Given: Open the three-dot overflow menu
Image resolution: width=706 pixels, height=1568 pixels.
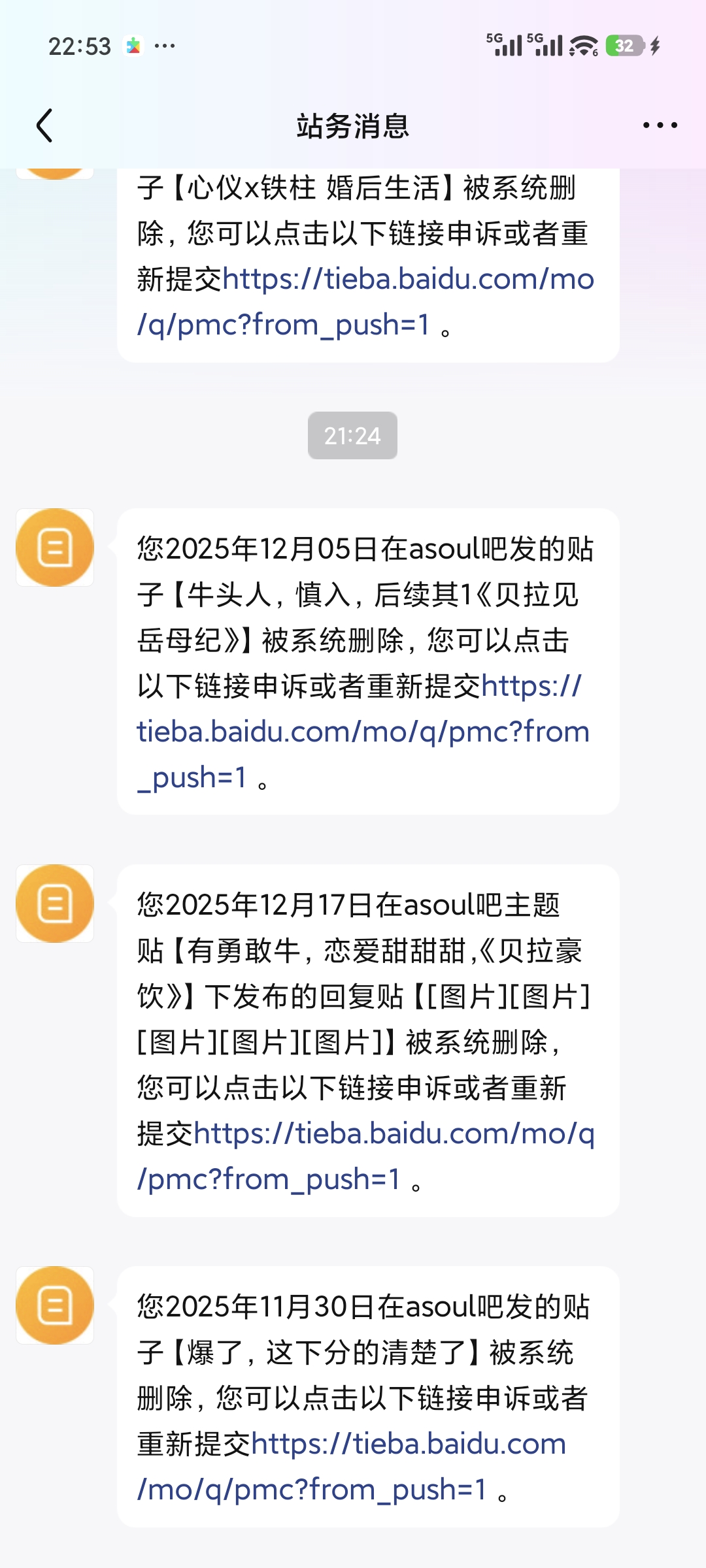Looking at the screenshot, I should pyautogui.click(x=660, y=125).
